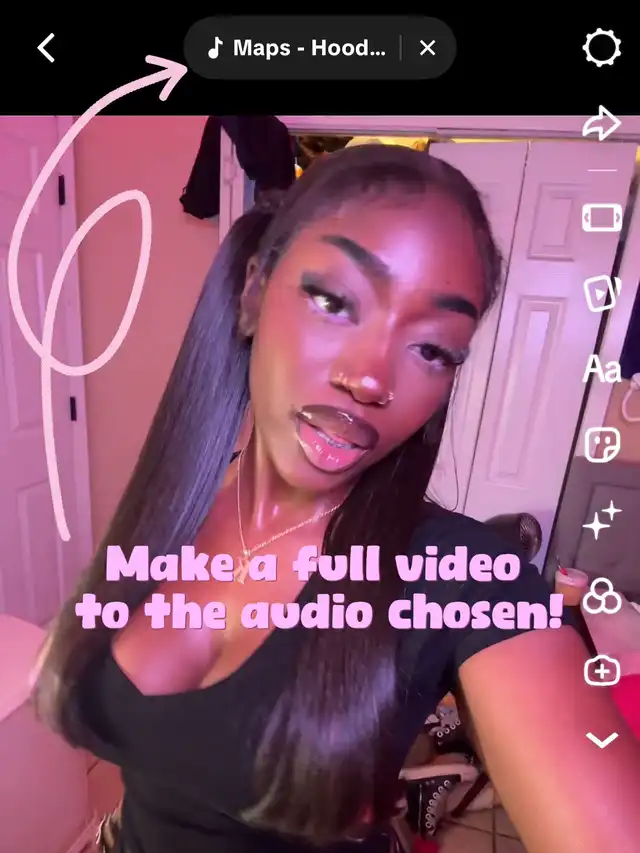Open the Maps - Hood sound chip
This screenshot has height=853, width=640.
295,48
